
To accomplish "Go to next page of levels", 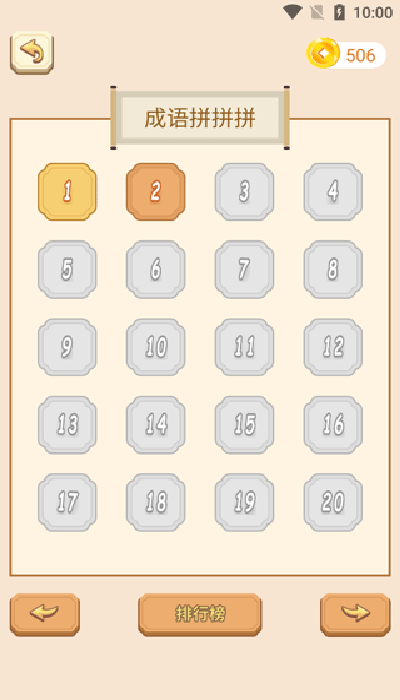I will pyautogui.click(x=355, y=614).
